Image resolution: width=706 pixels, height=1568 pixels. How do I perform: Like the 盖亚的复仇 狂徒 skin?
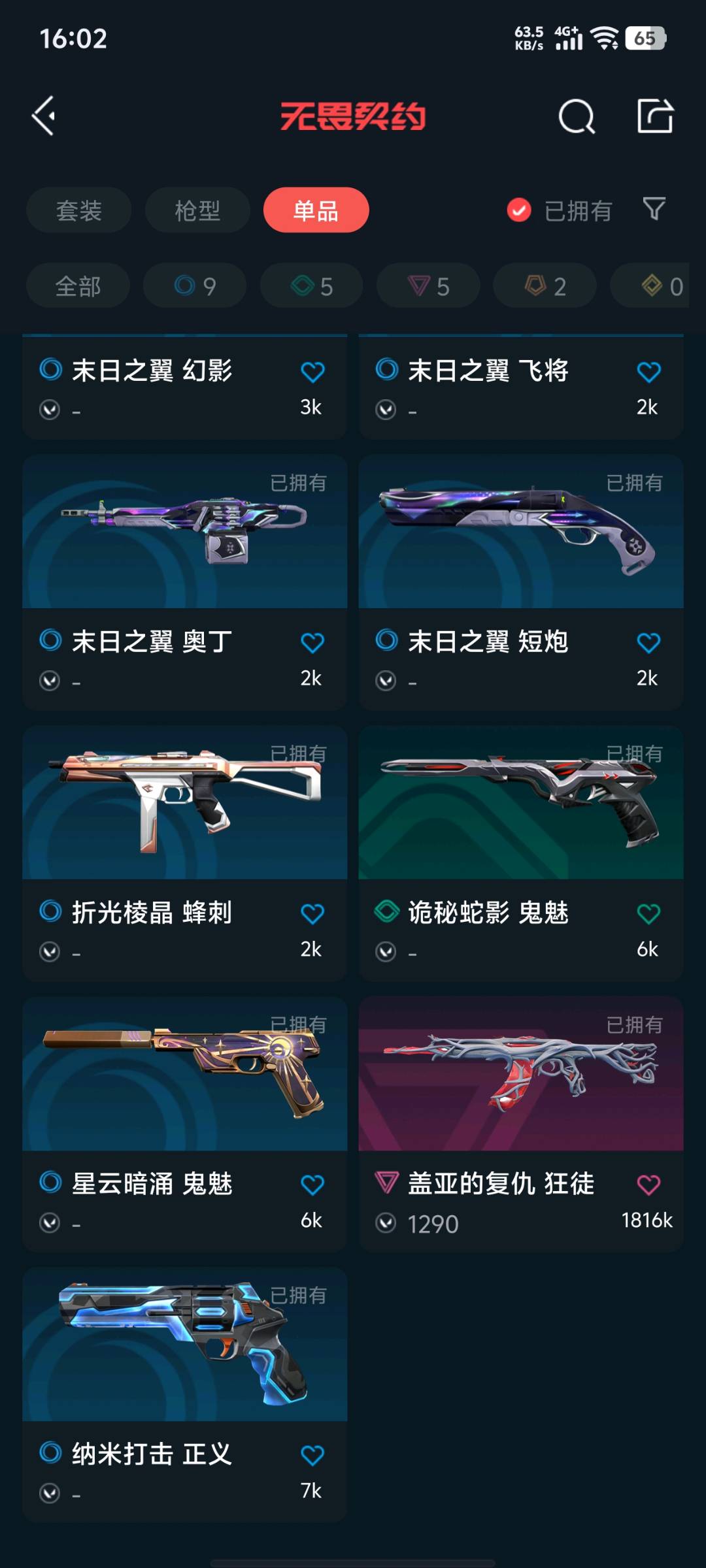(648, 1184)
